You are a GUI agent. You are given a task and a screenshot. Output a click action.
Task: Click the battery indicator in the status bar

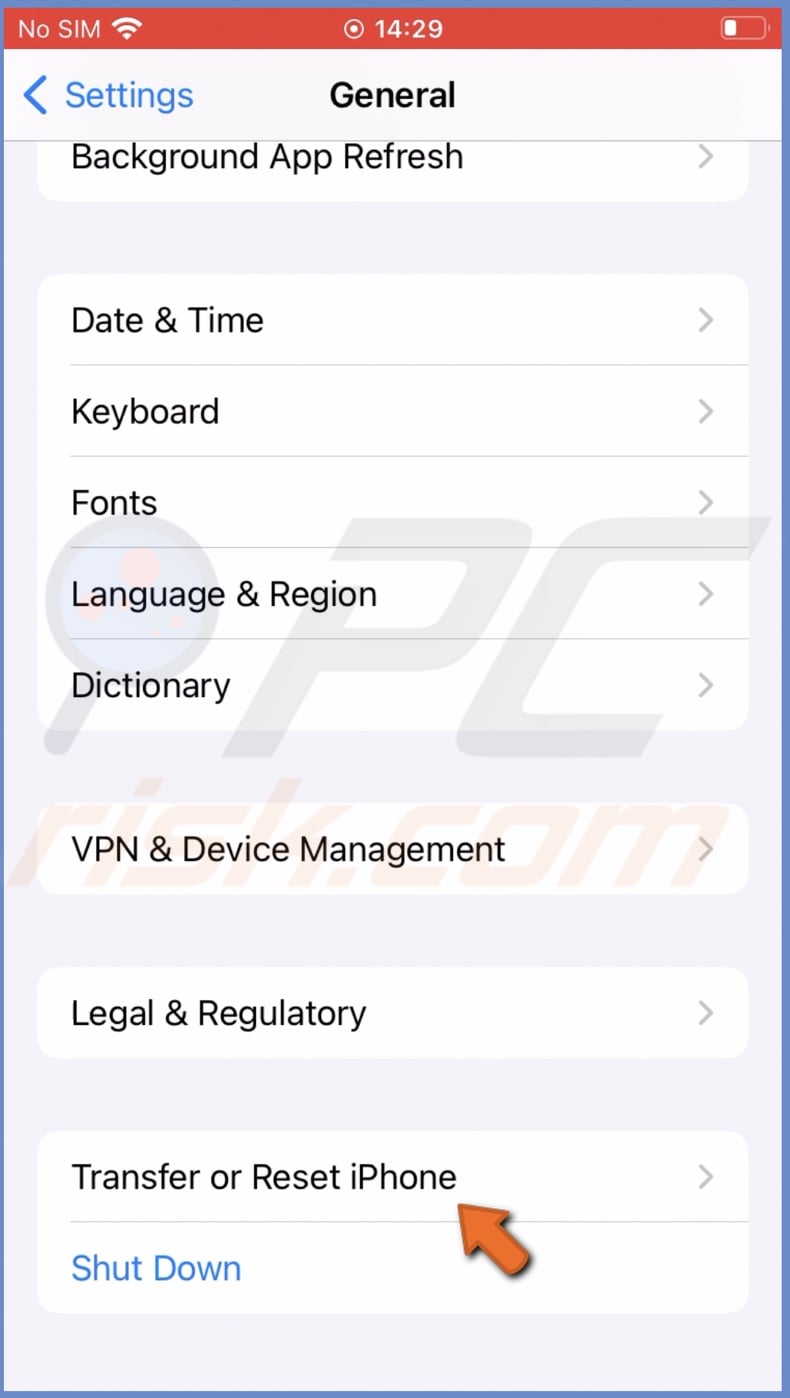[741, 27]
